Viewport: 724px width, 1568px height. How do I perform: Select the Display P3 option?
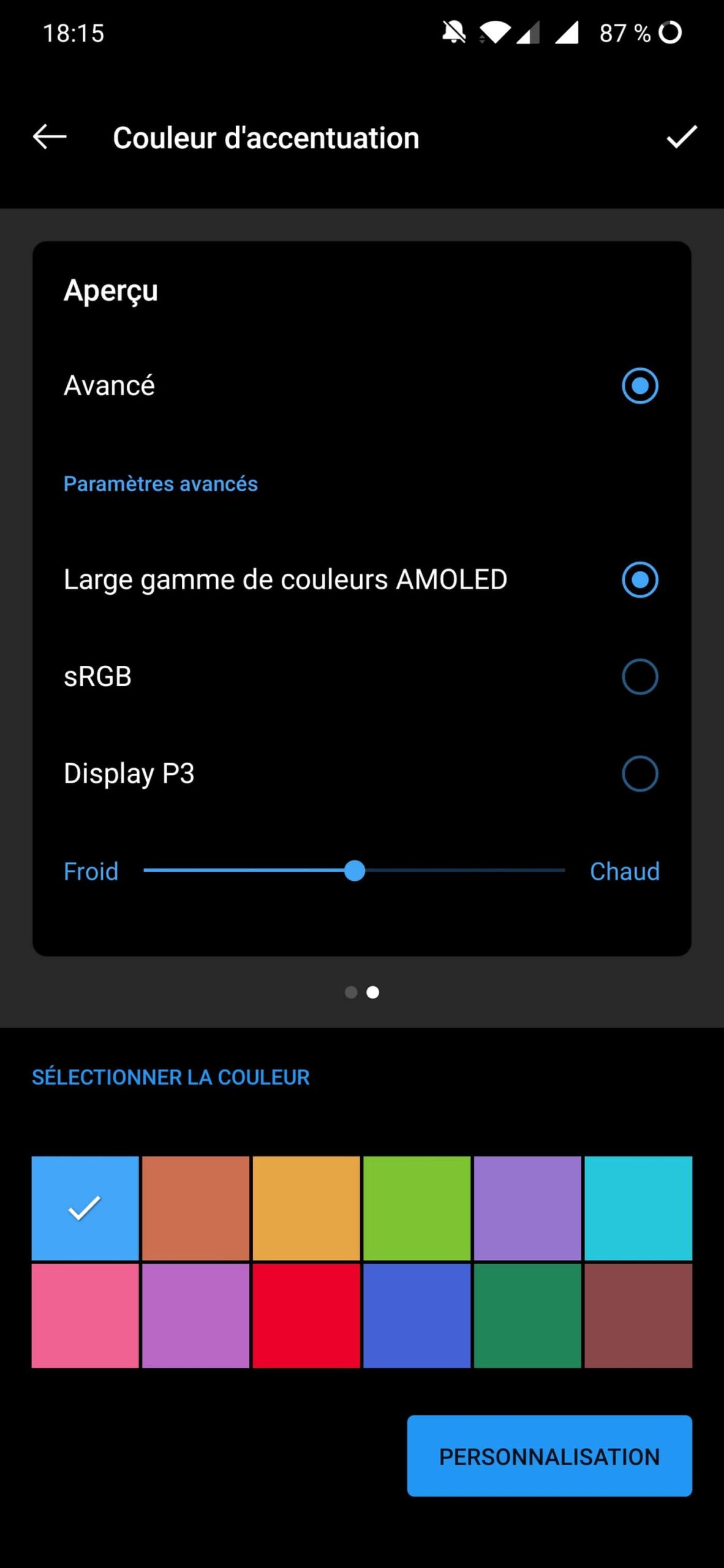(639, 774)
